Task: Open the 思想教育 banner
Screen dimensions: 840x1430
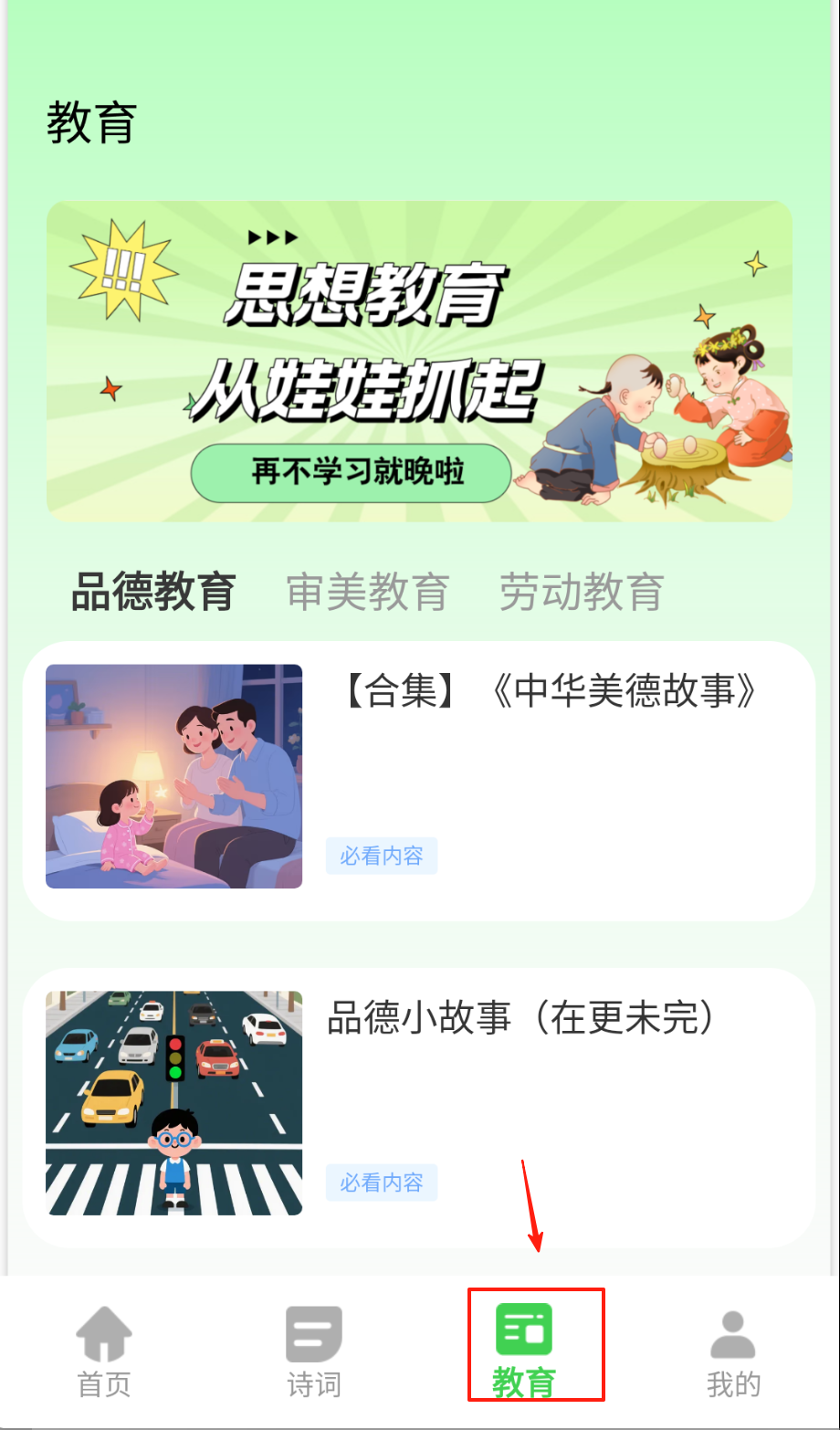Action: click(x=419, y=362)
